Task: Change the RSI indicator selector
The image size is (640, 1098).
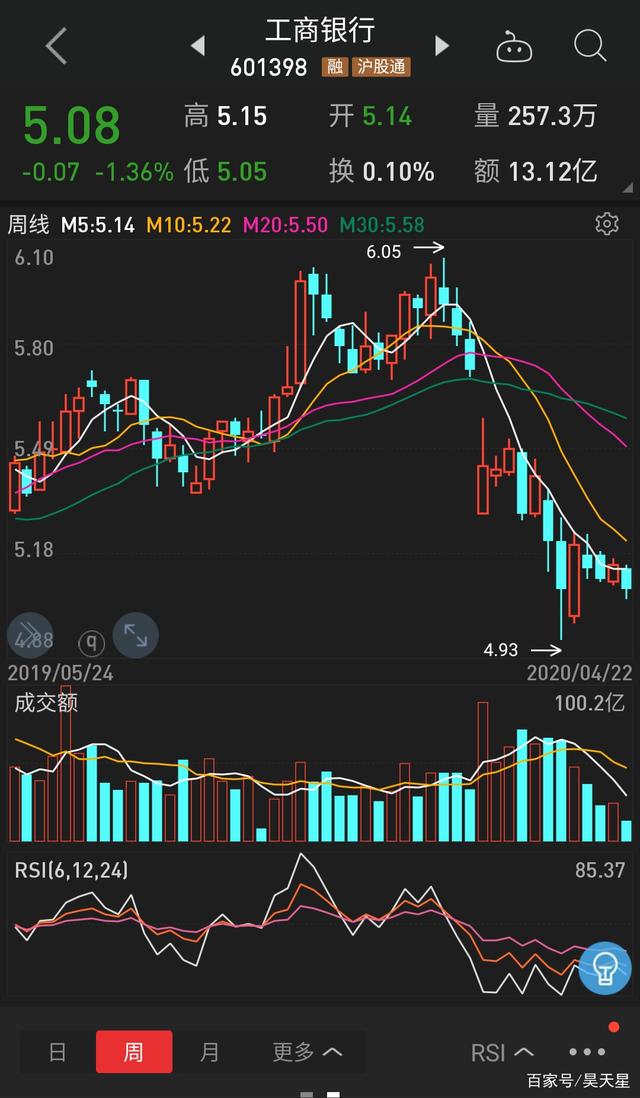Action: click(x=502, y=1052)
